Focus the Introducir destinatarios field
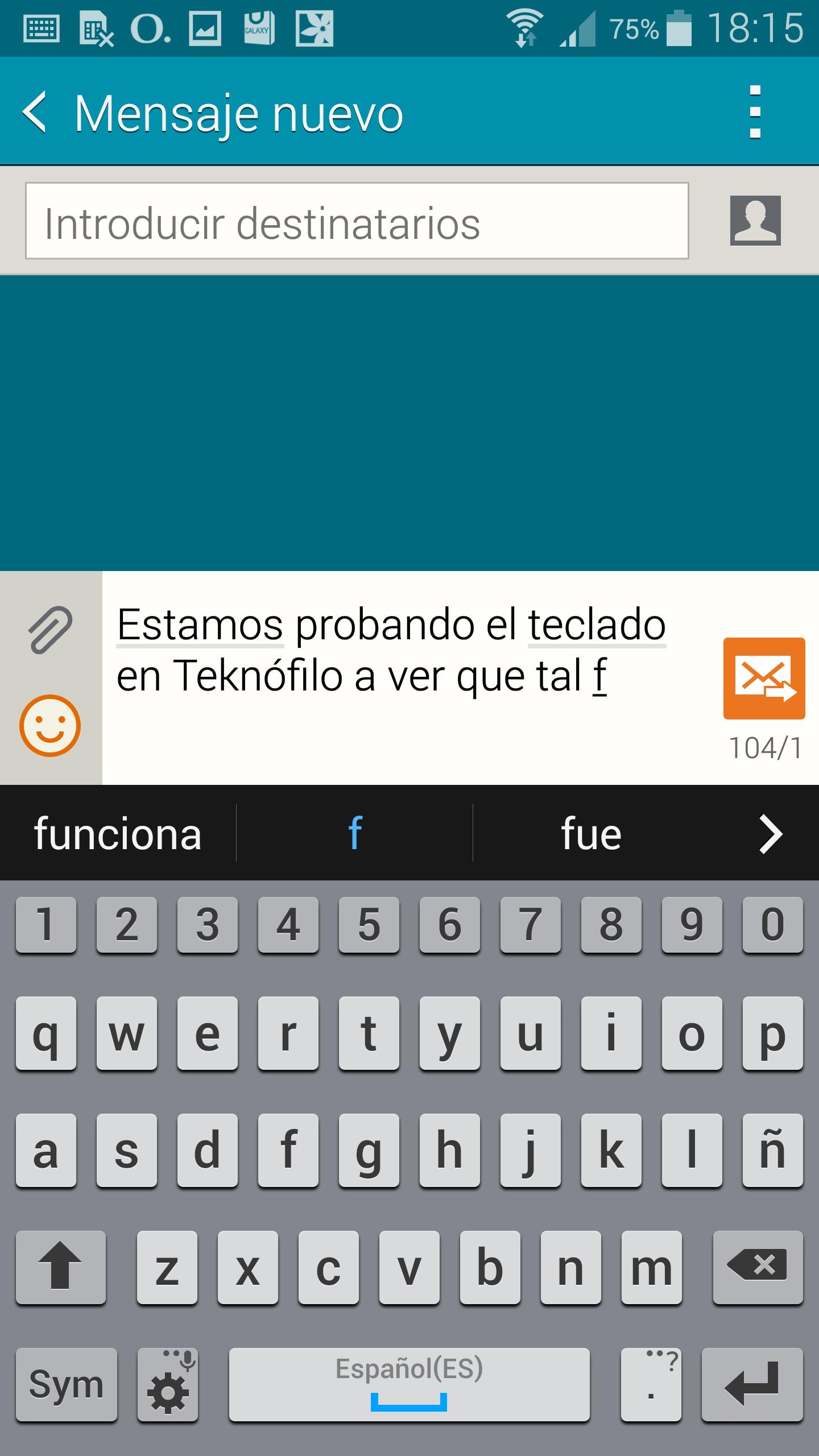Image resolution: width=819 pixels, height=1456 pixels. (x=357, y=221)
